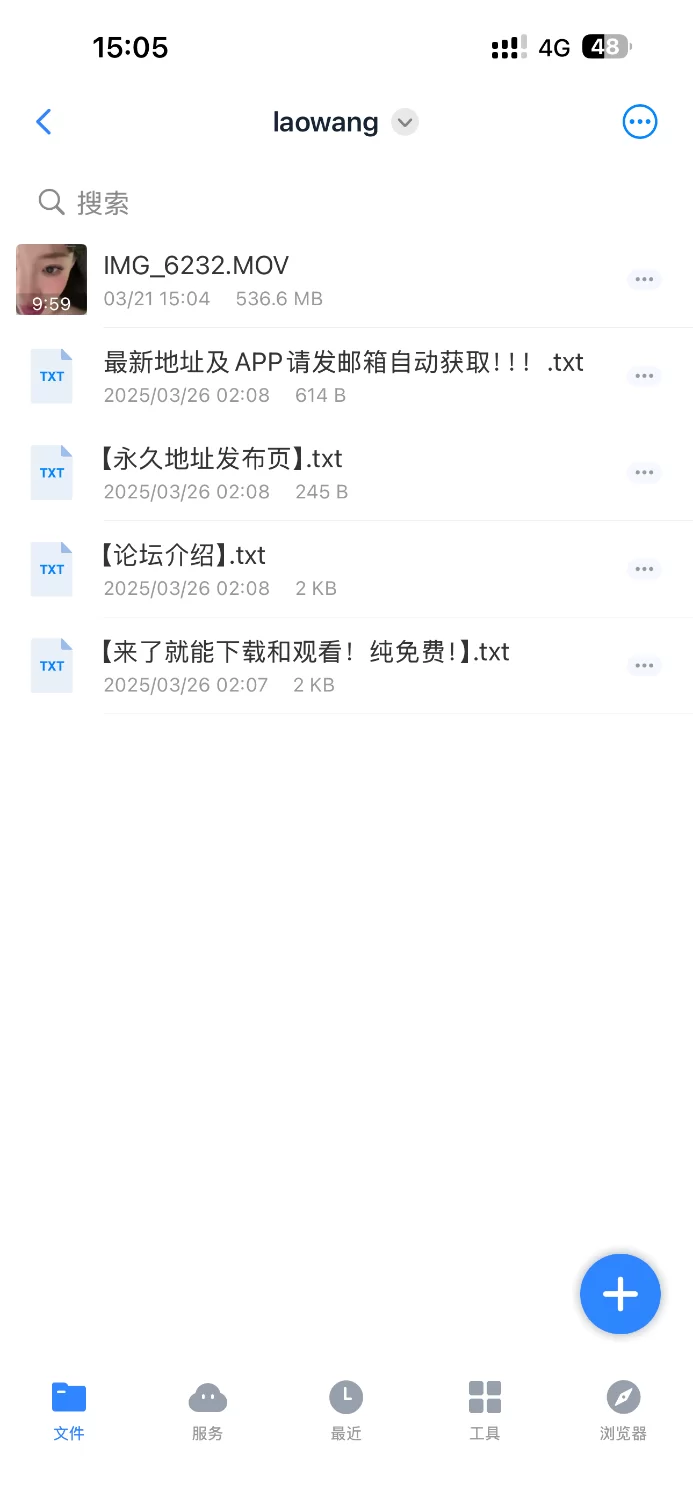Show more options for 最新地址及APP file
693x1500 pixels.
[x=644, y=376]
